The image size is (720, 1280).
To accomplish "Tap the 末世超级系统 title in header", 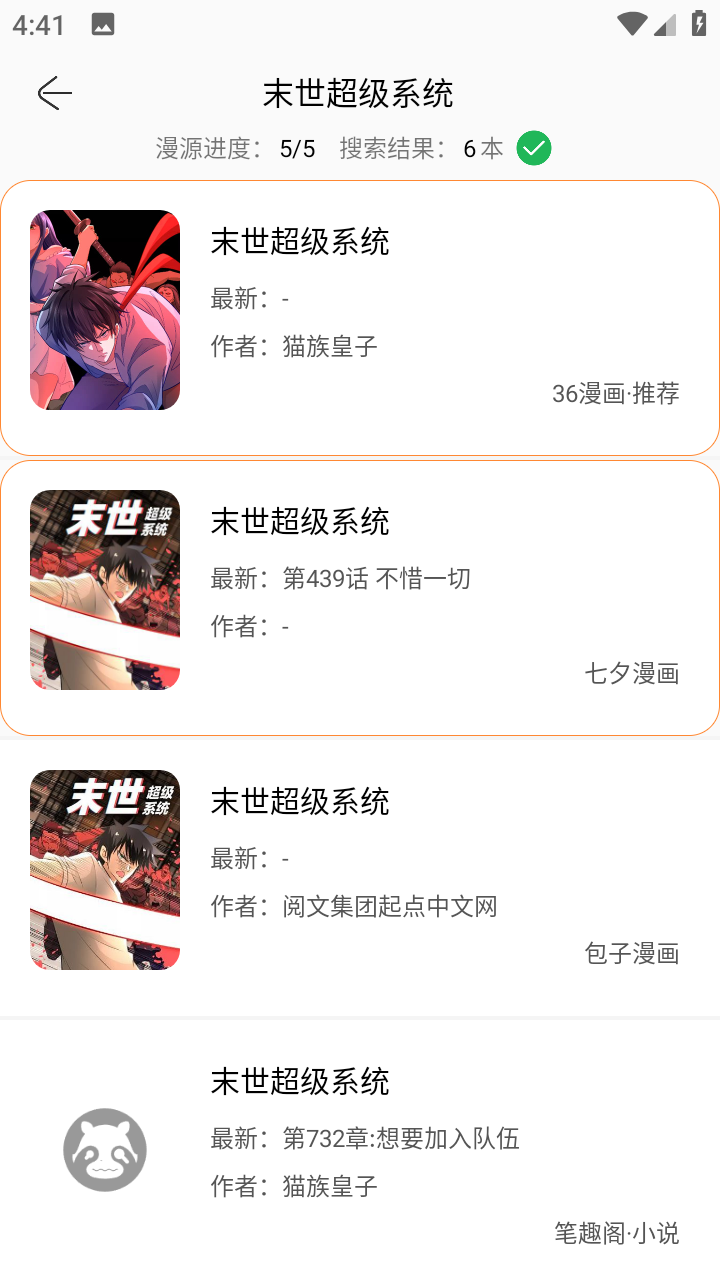I will tap(358, 92).
